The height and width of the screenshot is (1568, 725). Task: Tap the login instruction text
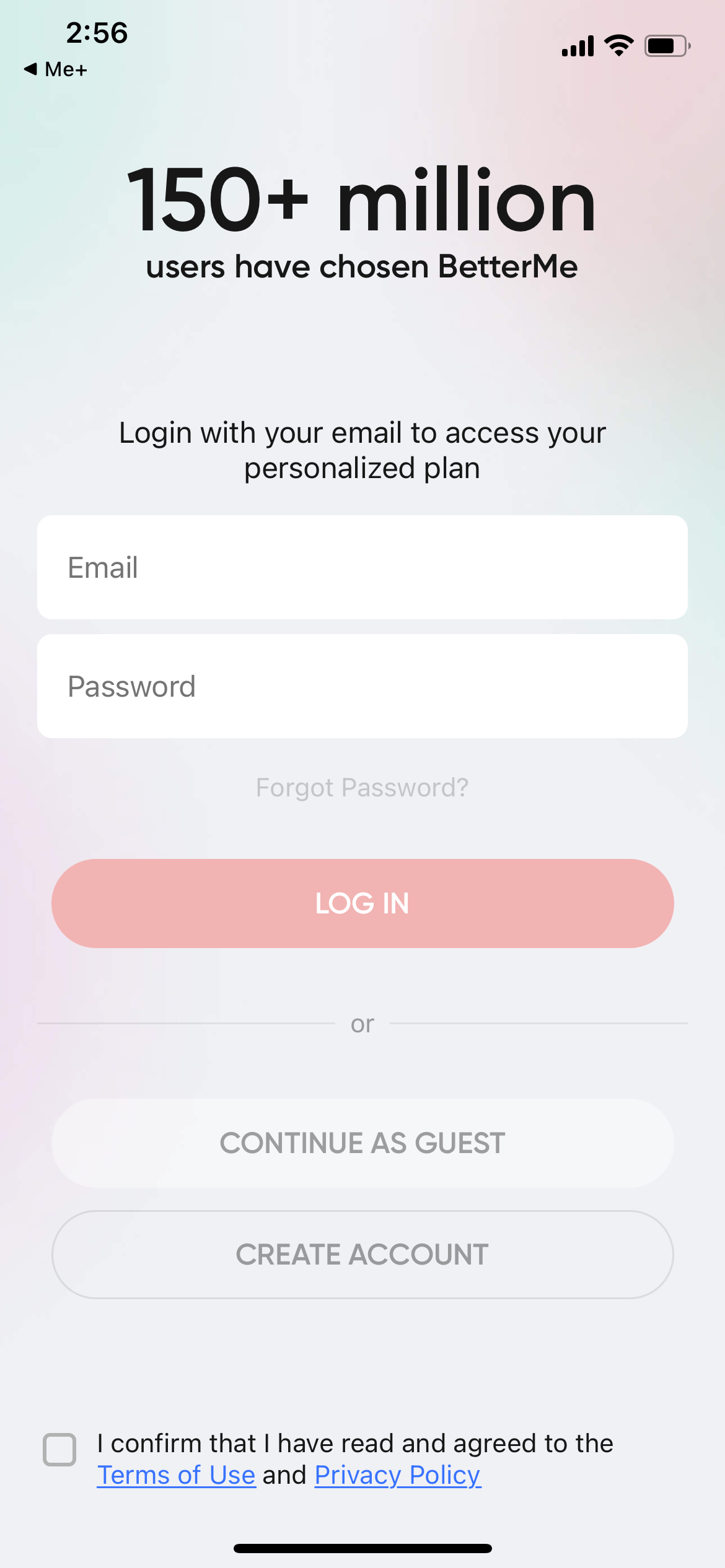[362, 450]
